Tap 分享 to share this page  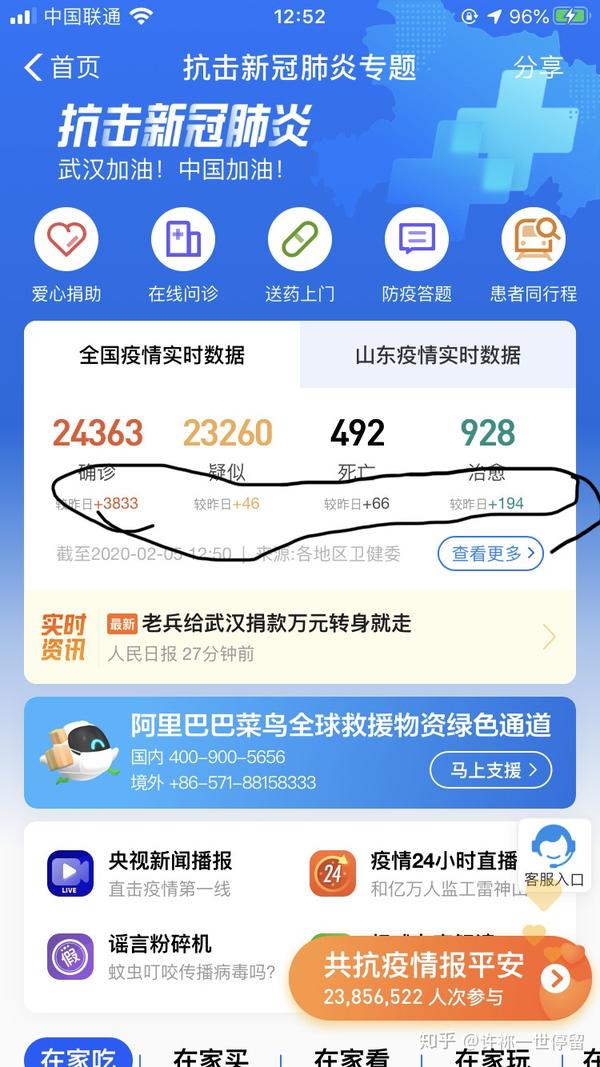(x=538, y=67)
